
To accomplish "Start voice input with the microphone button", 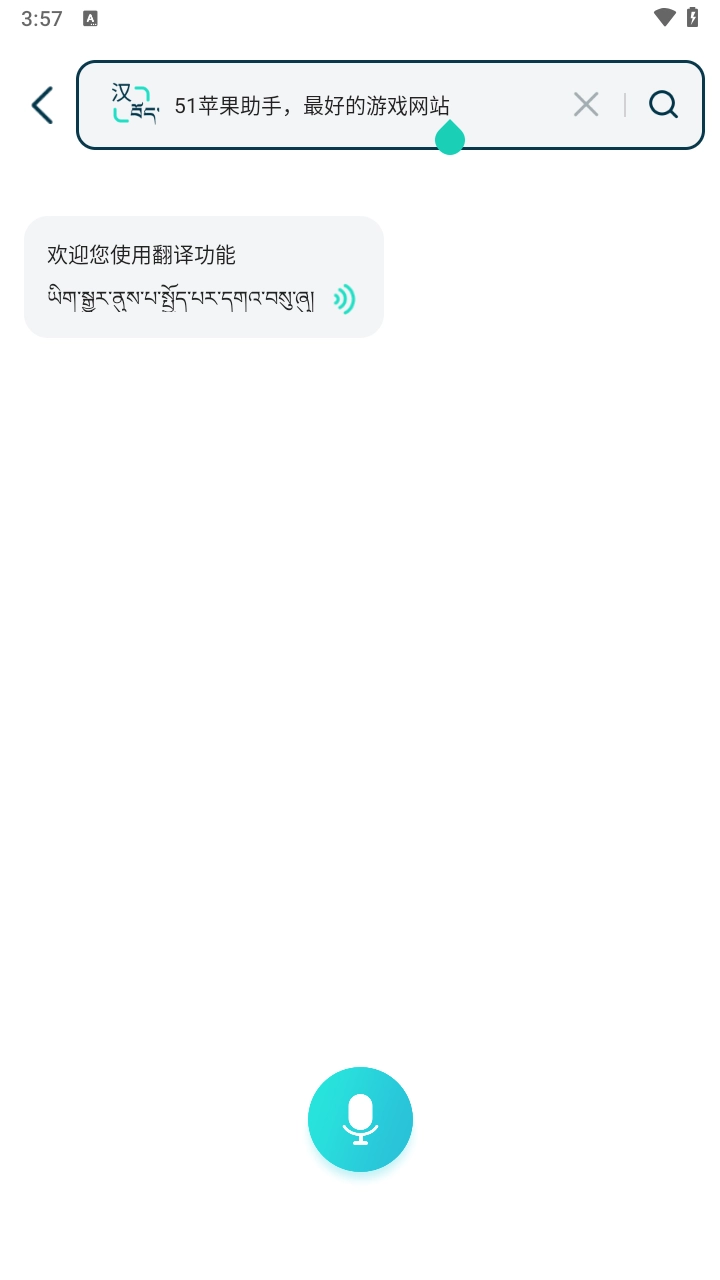I will 360,1119.
